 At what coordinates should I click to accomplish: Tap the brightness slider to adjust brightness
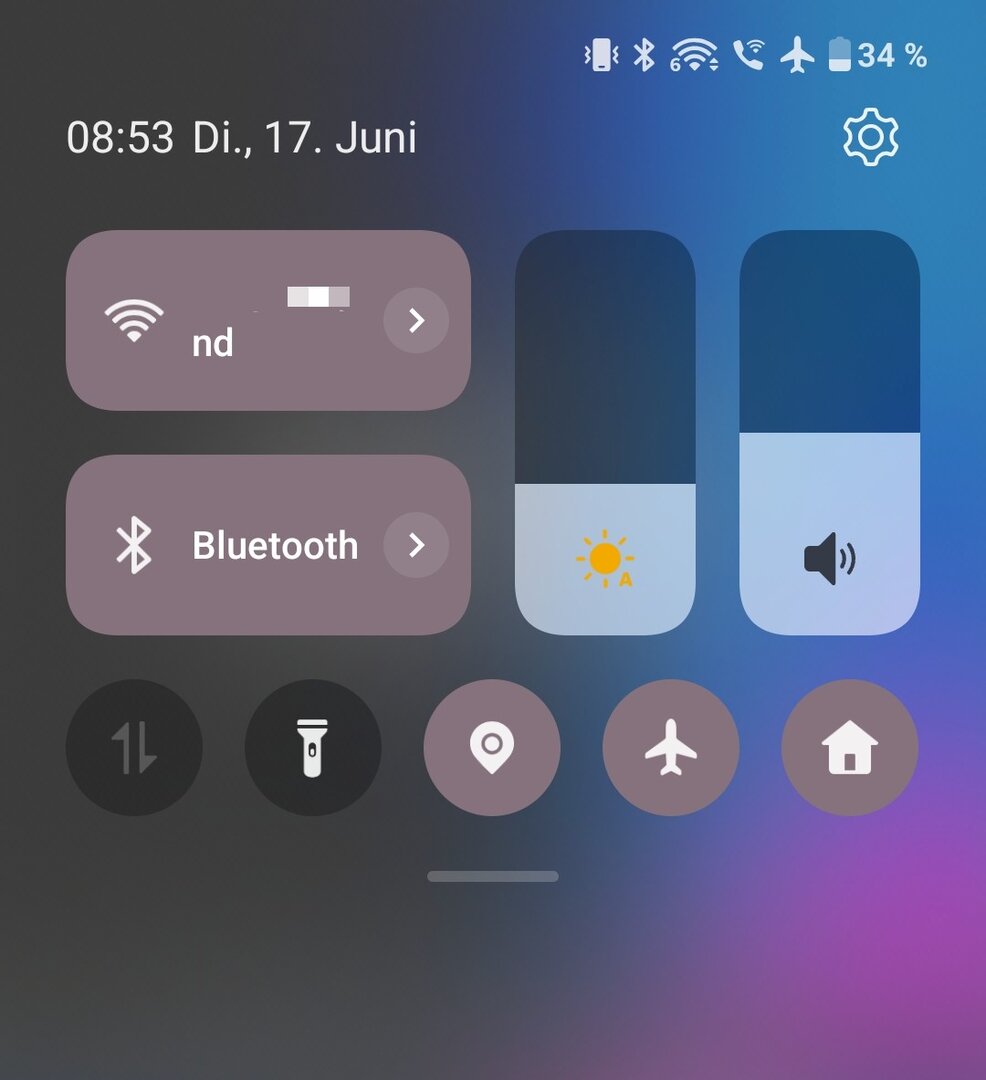pyautogui.click(x=605, y=432)
